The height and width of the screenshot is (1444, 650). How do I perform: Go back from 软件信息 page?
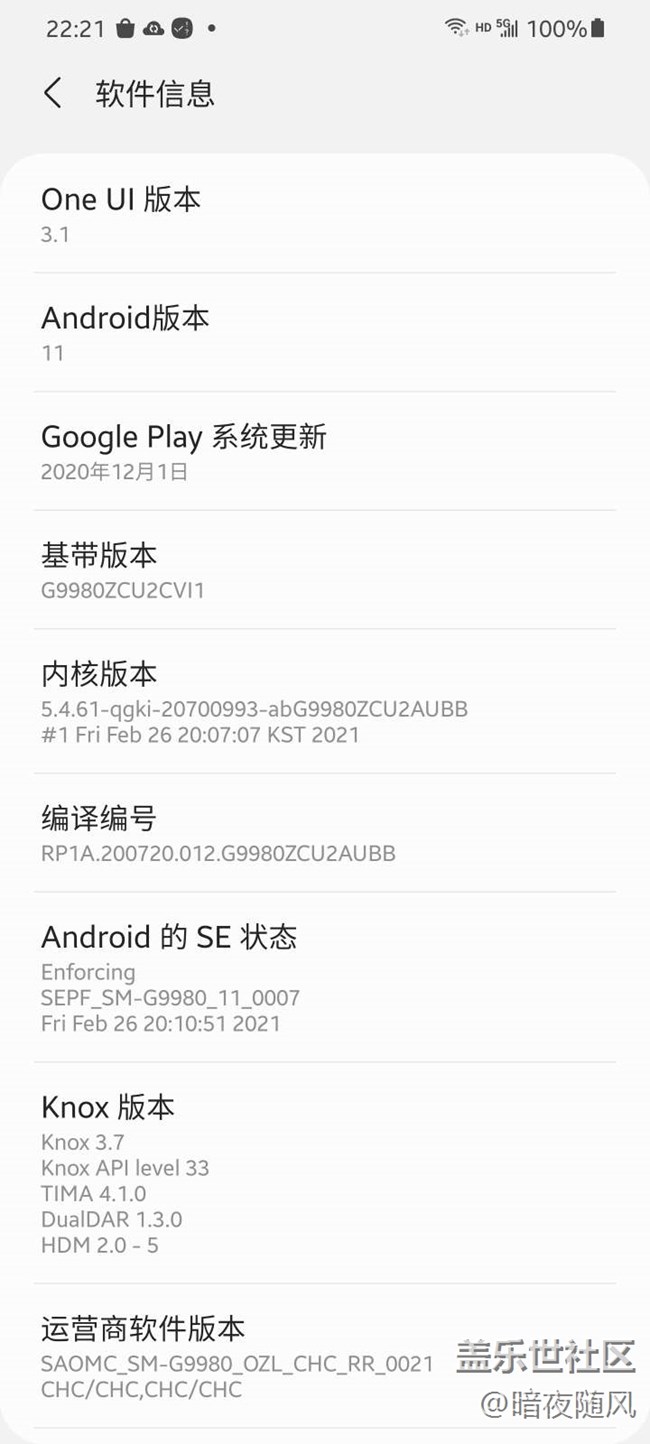[x=53, y=94]
